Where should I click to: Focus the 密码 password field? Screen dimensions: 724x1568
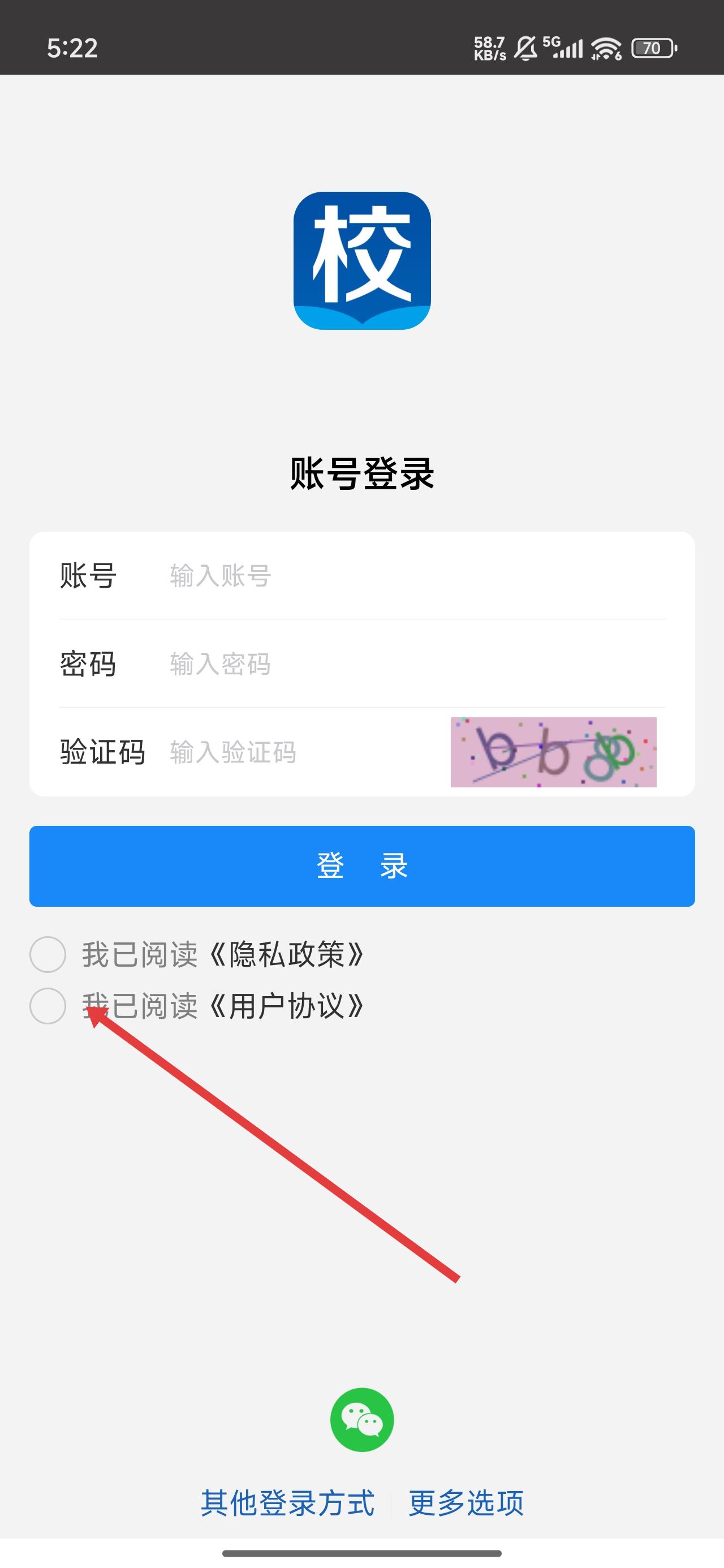click(402, 664)
